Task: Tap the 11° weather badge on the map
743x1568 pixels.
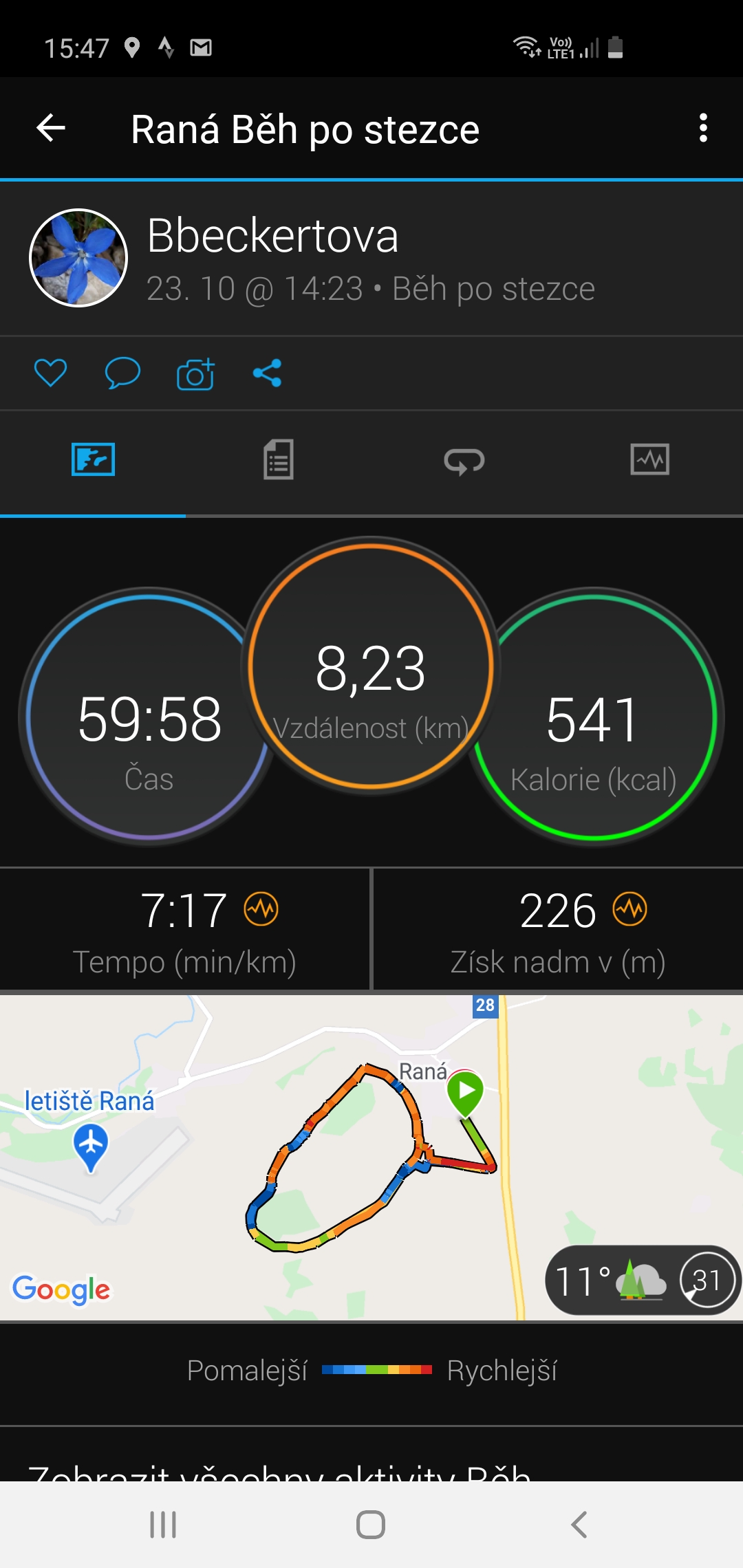Action: point(643,1281)
